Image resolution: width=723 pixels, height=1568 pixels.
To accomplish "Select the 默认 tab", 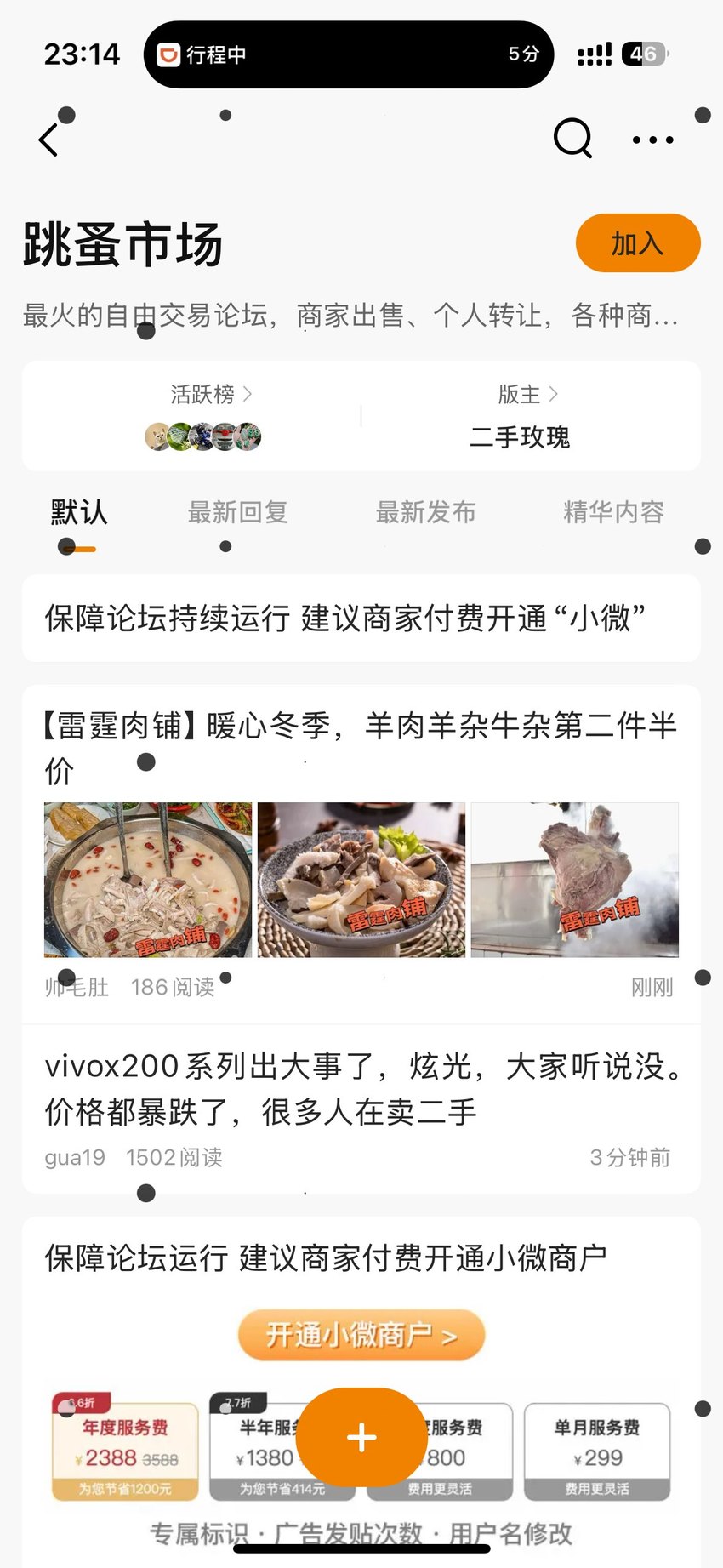I will pos(79,513).
